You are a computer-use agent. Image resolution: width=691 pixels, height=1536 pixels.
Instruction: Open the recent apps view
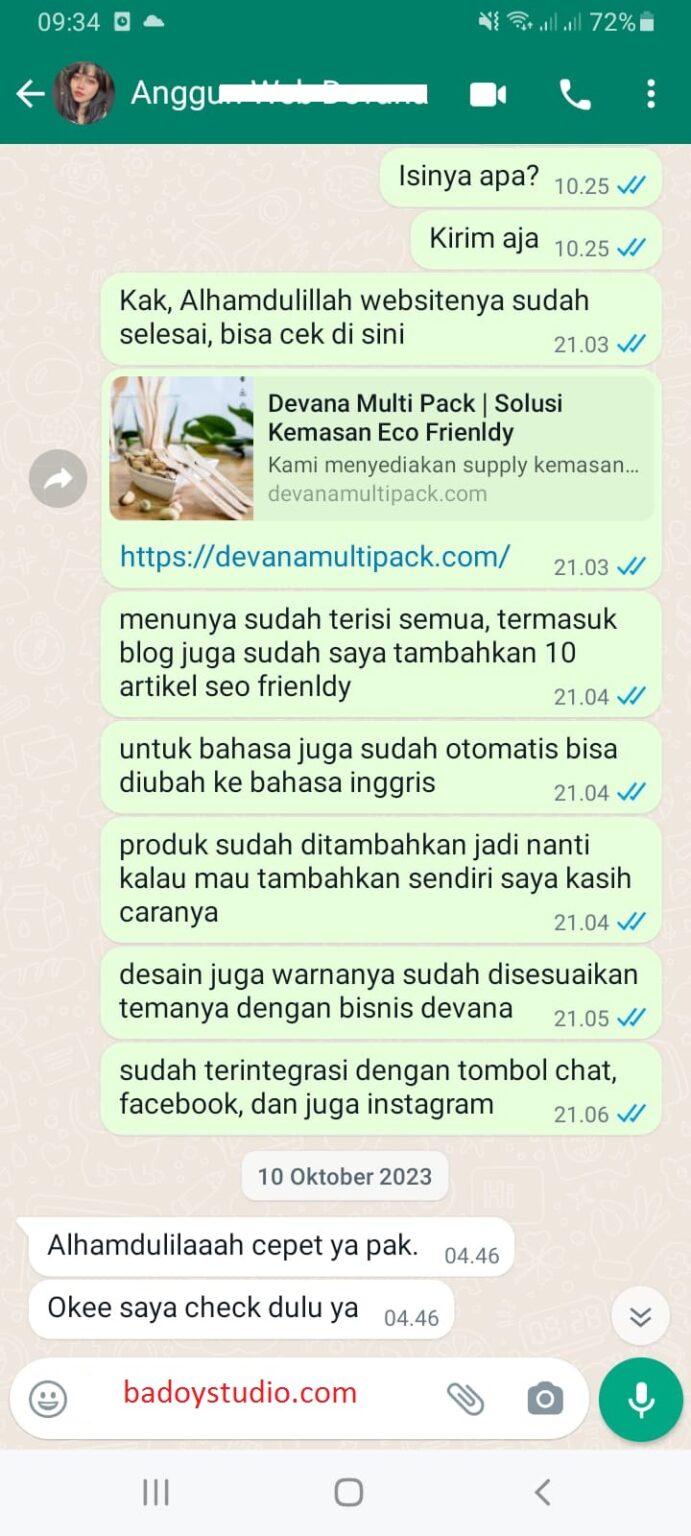point(155,1493)
